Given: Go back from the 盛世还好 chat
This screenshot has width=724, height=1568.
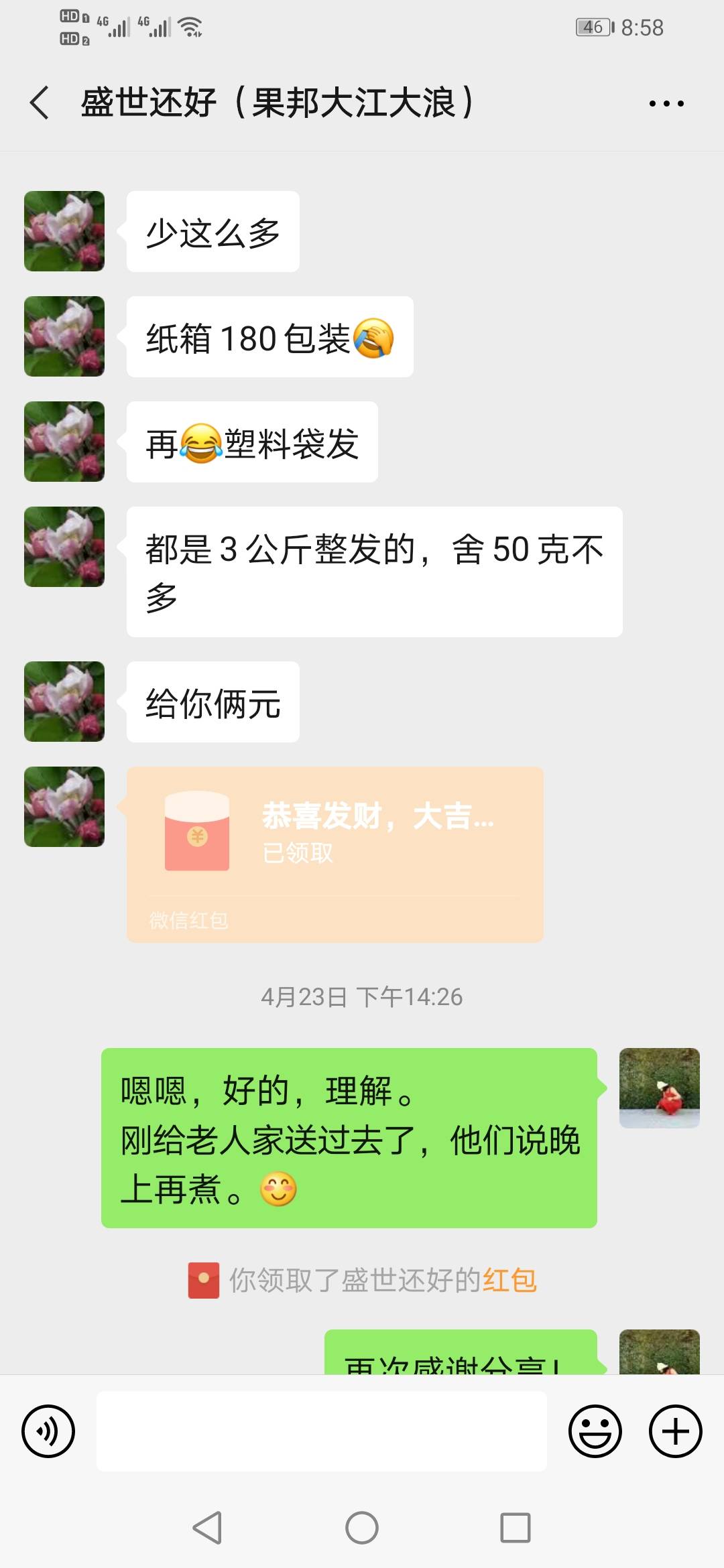Looking at the screenshot, I should [40, 103].
